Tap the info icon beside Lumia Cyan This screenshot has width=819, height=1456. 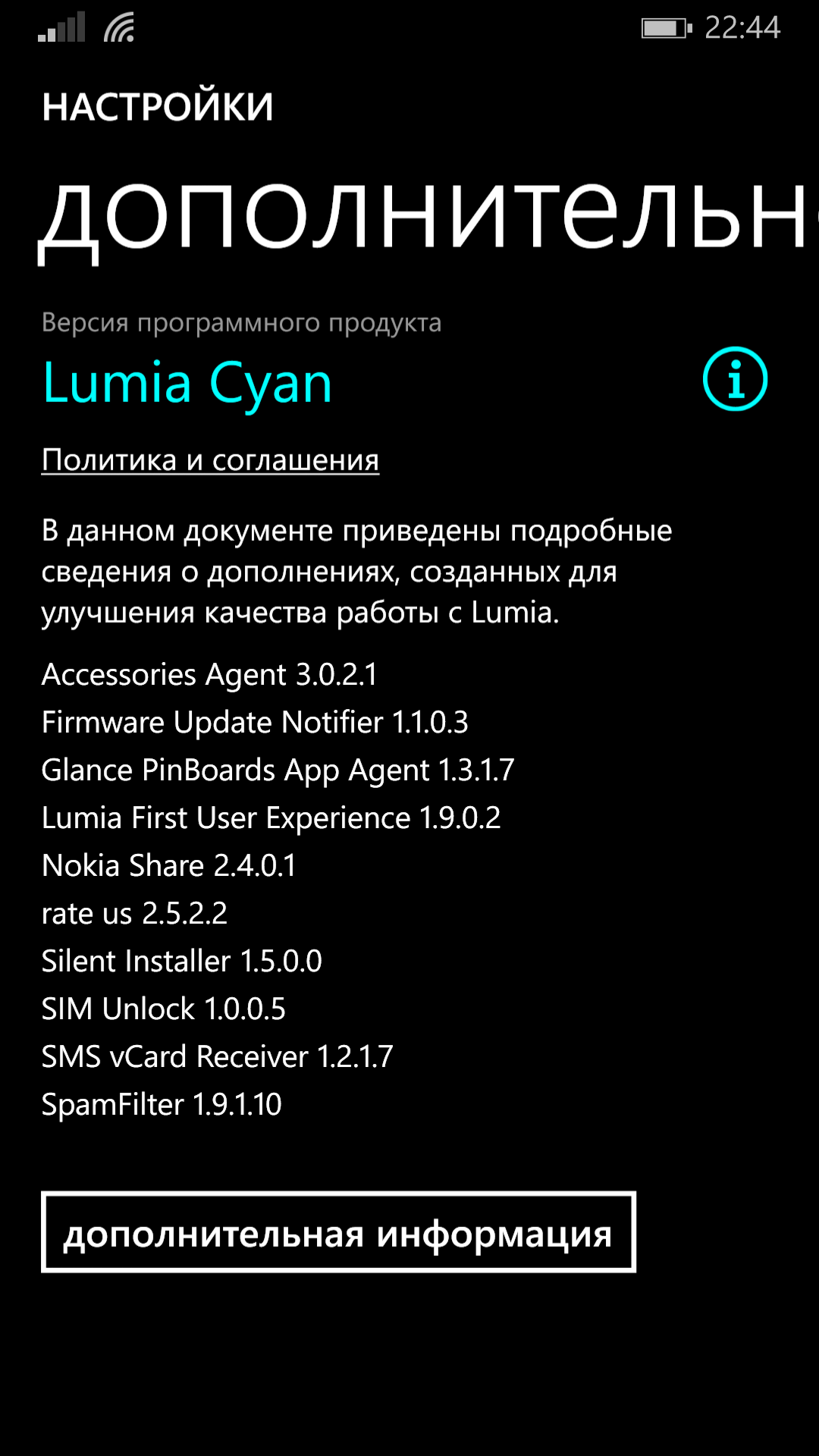pos(735,379)
